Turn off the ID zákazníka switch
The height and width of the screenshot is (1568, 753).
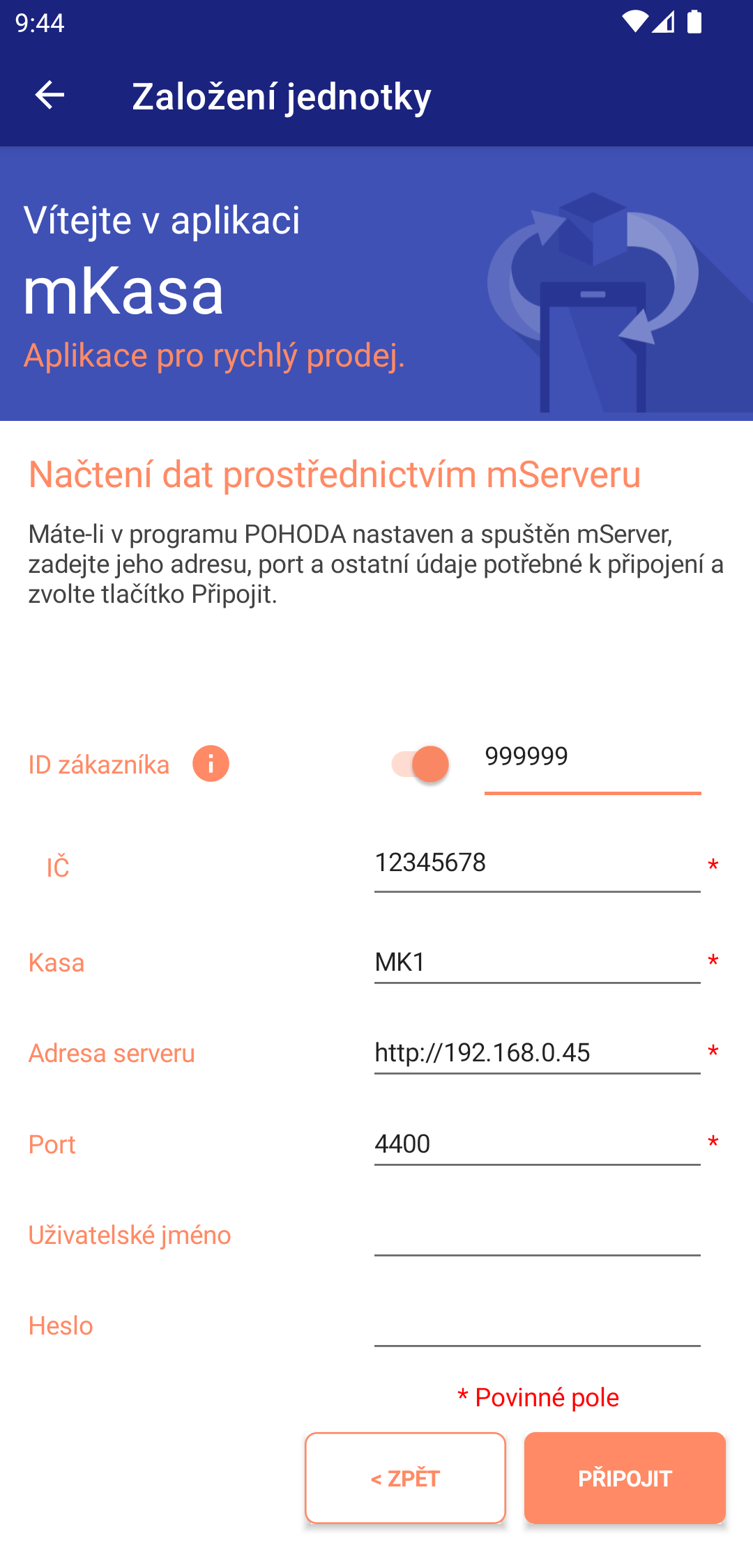[419, 764]
